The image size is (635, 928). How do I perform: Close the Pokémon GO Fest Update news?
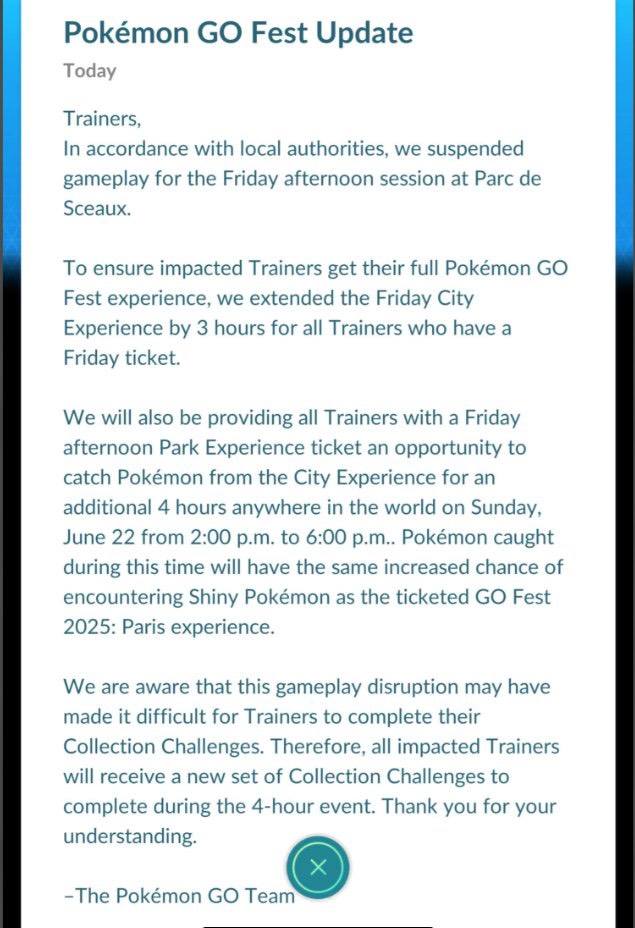coord(318,867)
